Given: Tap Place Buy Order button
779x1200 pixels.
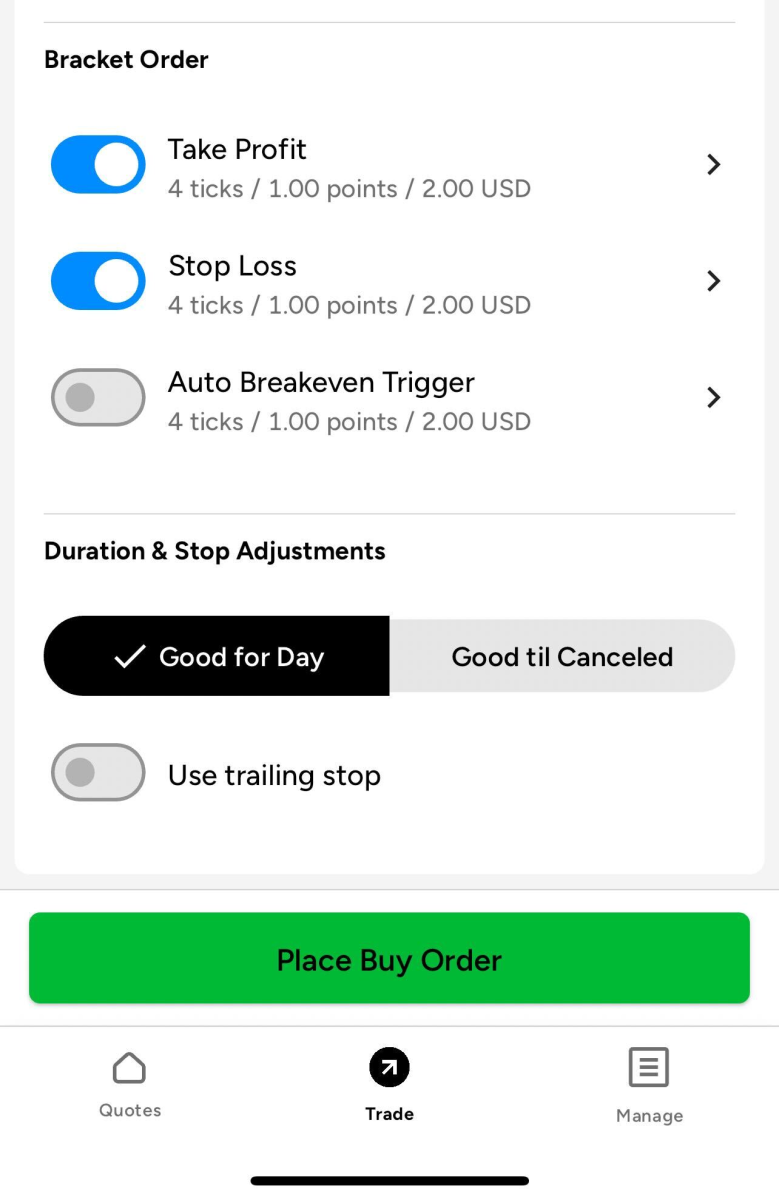Looking at the screenshot, I should 389,959.
